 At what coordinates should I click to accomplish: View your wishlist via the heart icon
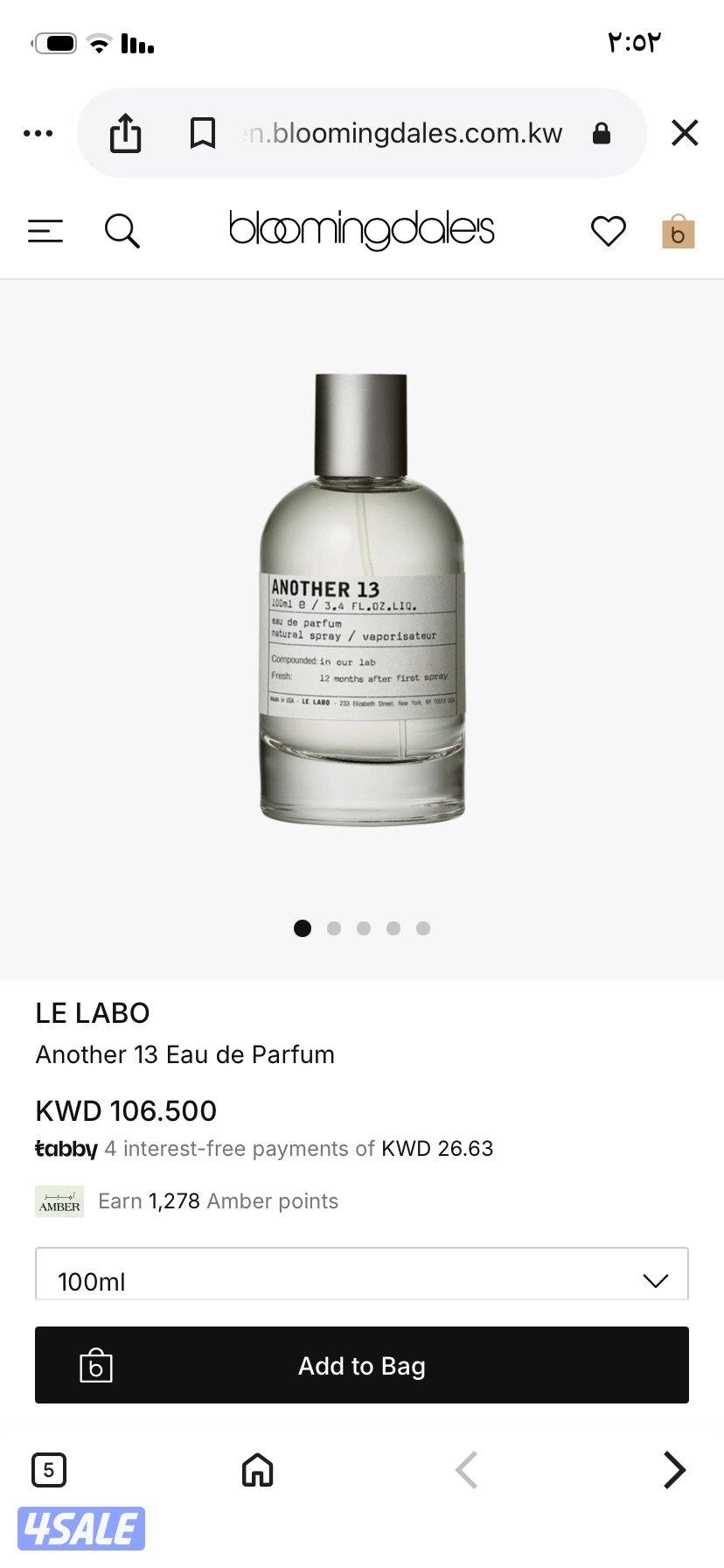click(608, 230)
